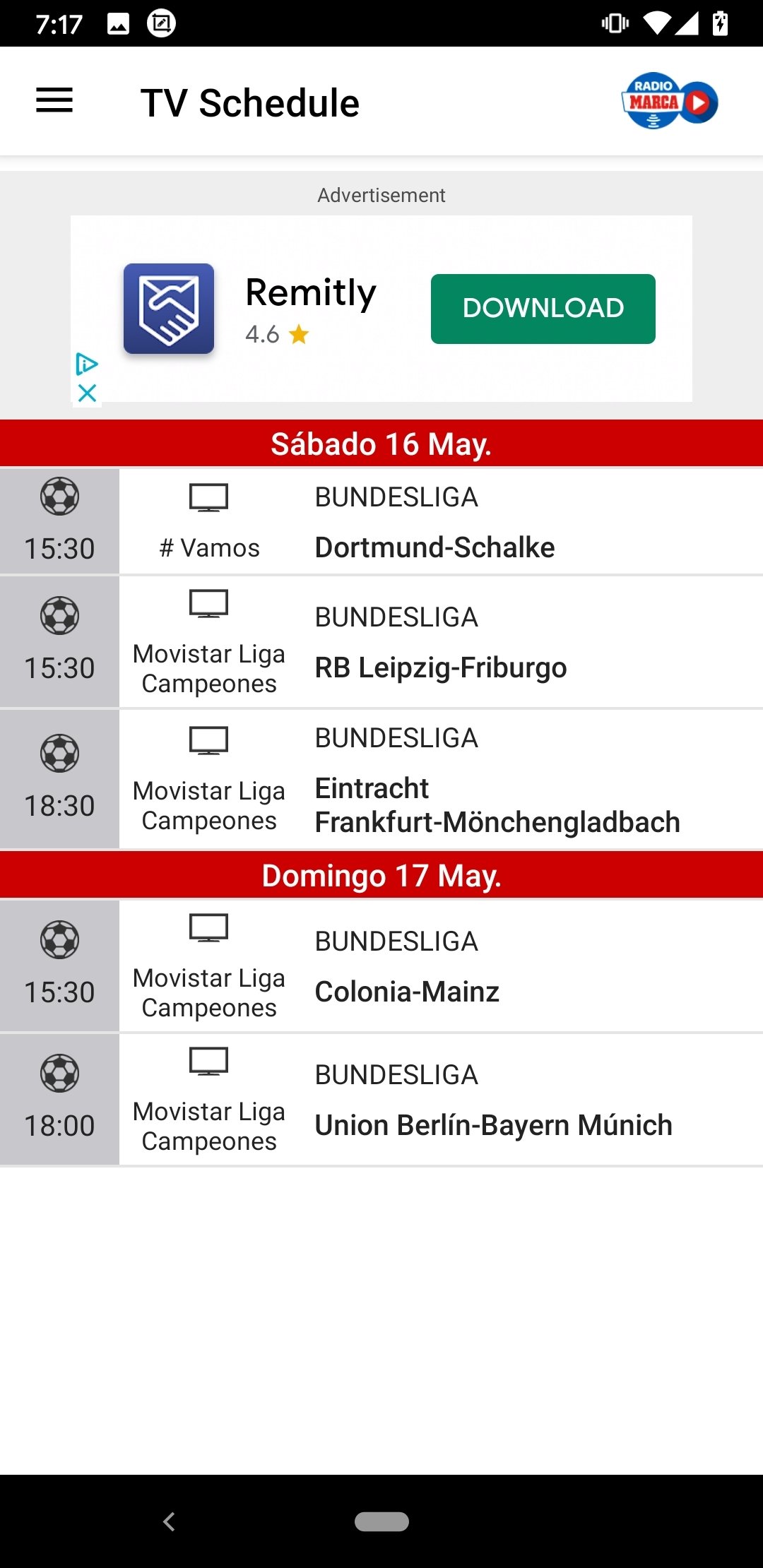Tap the Download button for Remitly
The width and height of the screenshot is (763, 1568).
(x=543, y=309)
